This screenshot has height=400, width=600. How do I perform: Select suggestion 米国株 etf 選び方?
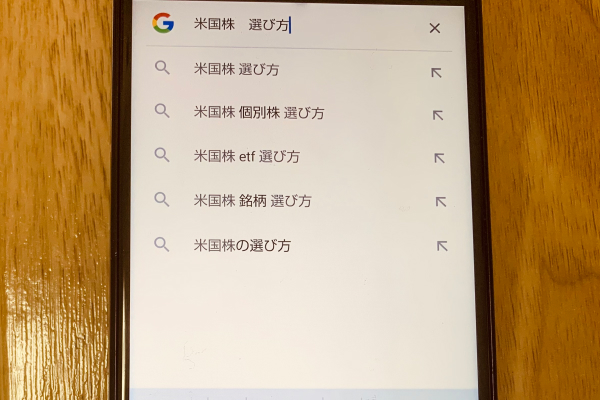[246, 156]
